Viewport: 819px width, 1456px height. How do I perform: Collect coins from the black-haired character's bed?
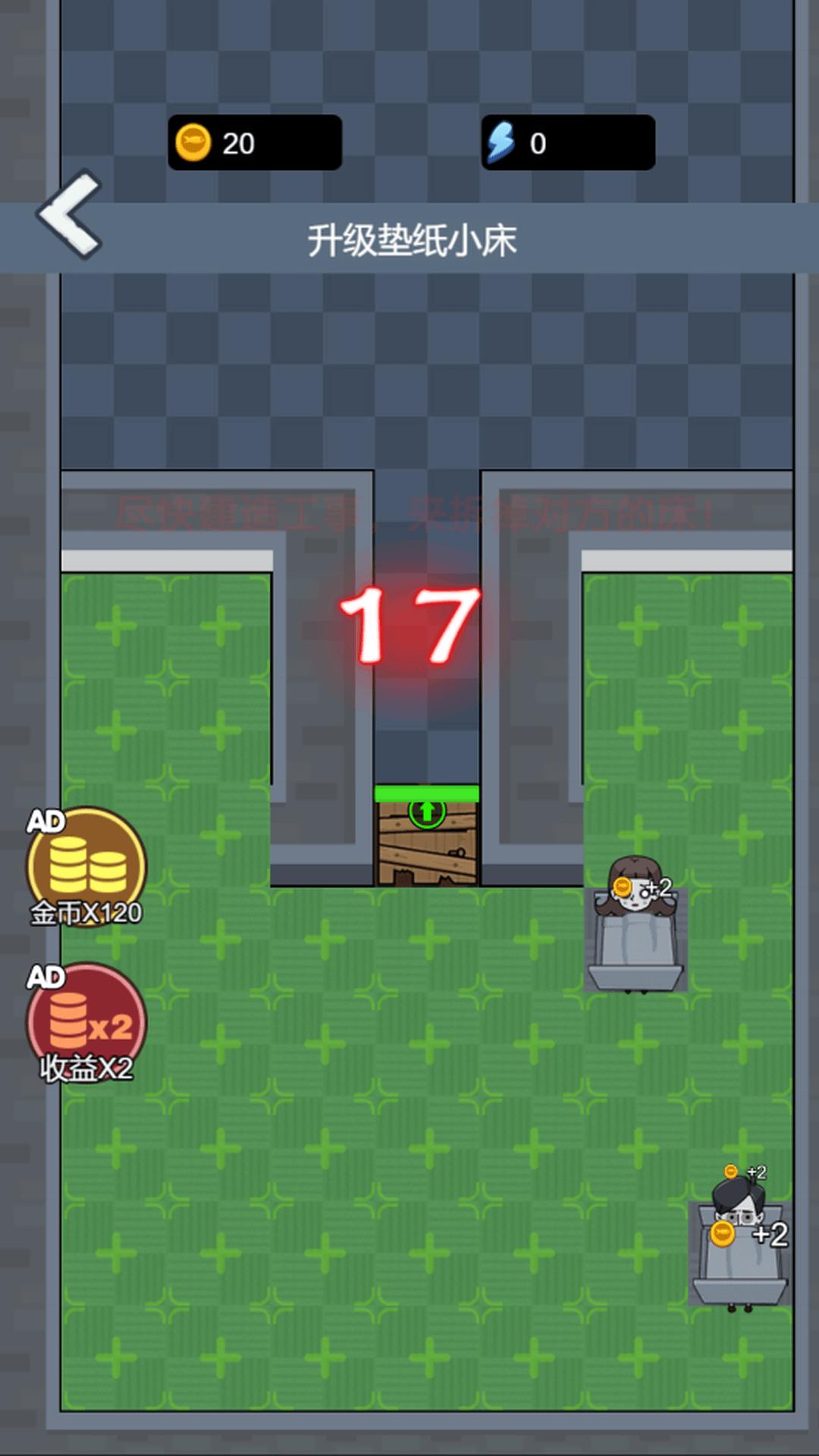(740, 1250)
